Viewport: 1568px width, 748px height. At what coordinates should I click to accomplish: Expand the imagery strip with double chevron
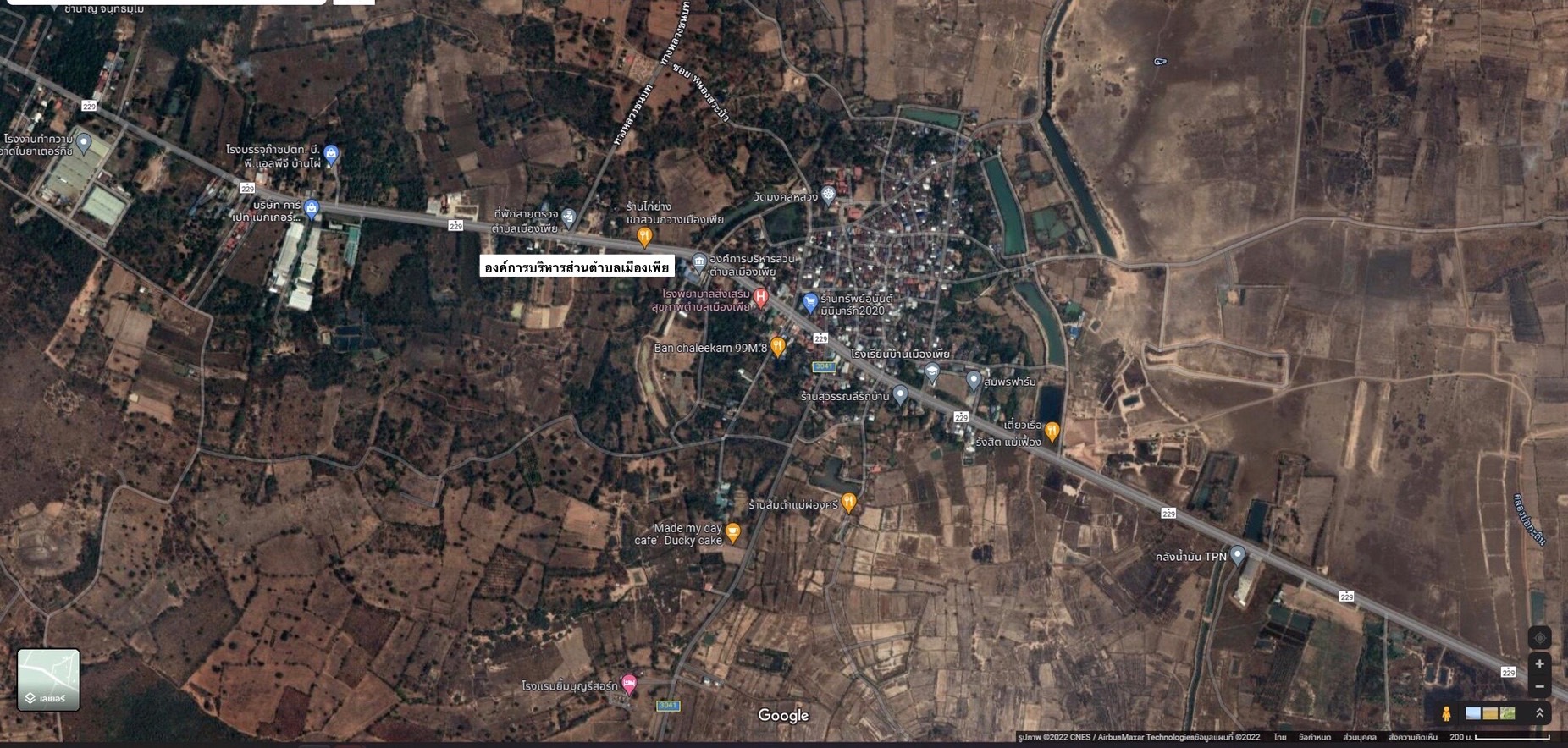(x=1539, y=714)
